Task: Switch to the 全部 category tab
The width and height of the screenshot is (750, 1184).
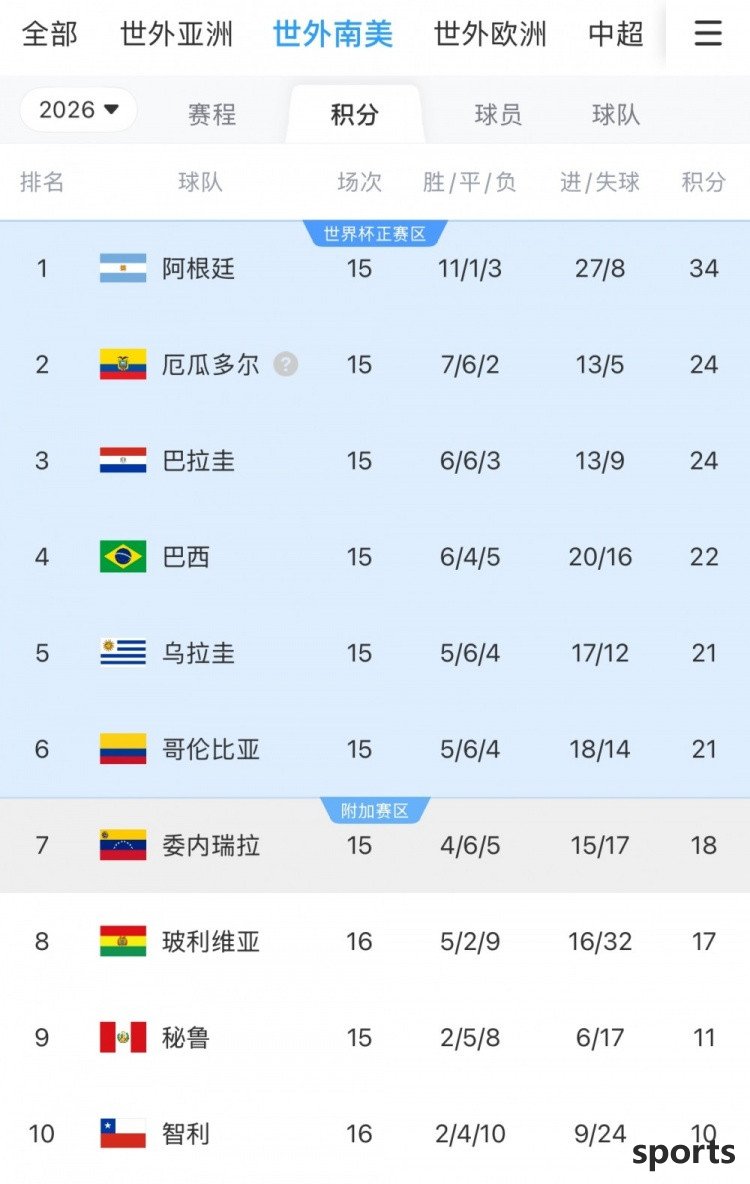Action: [x=49, y=34]
